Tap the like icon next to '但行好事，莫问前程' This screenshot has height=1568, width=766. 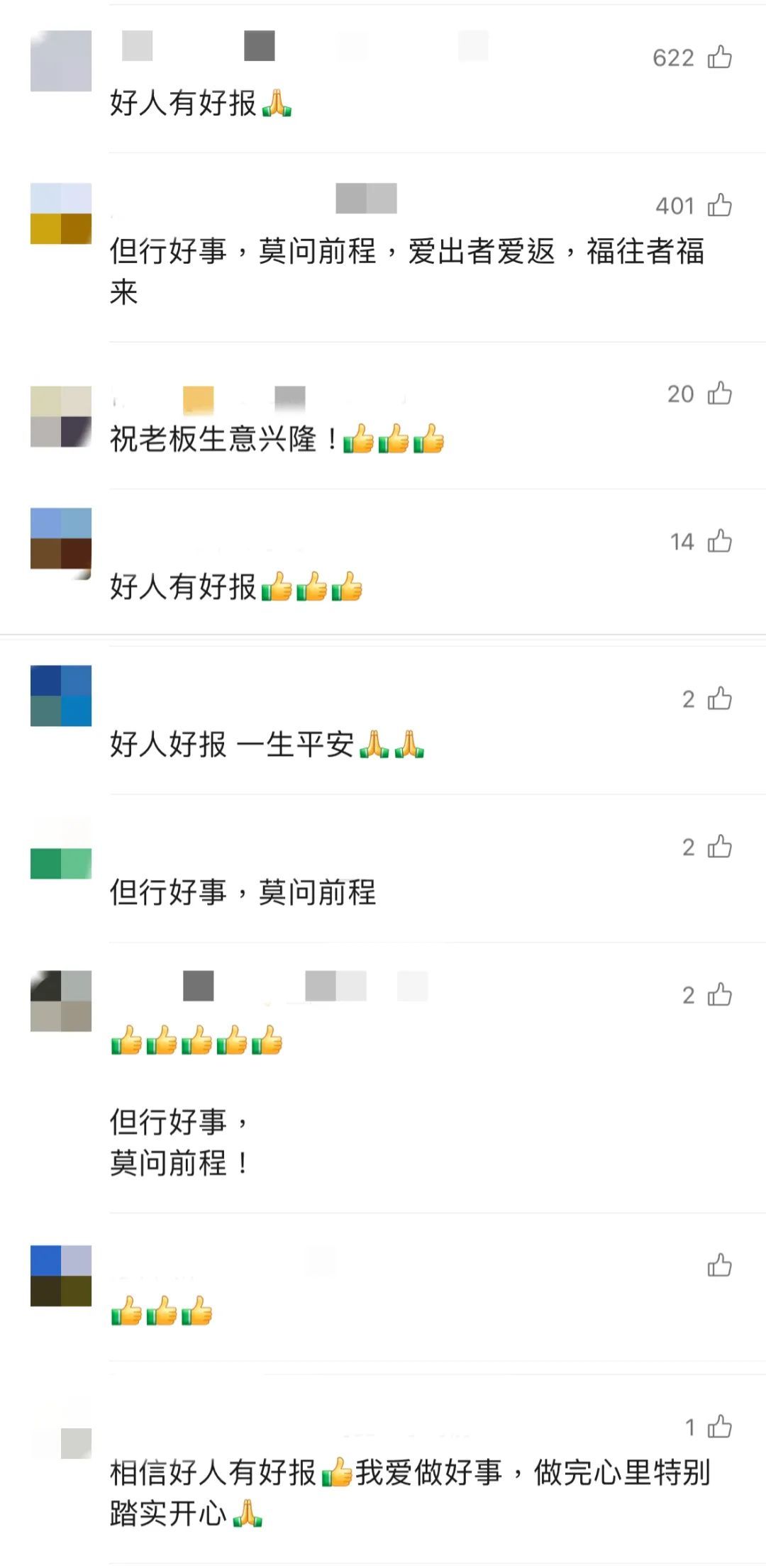pyautogui.click(x=721, y=845)
